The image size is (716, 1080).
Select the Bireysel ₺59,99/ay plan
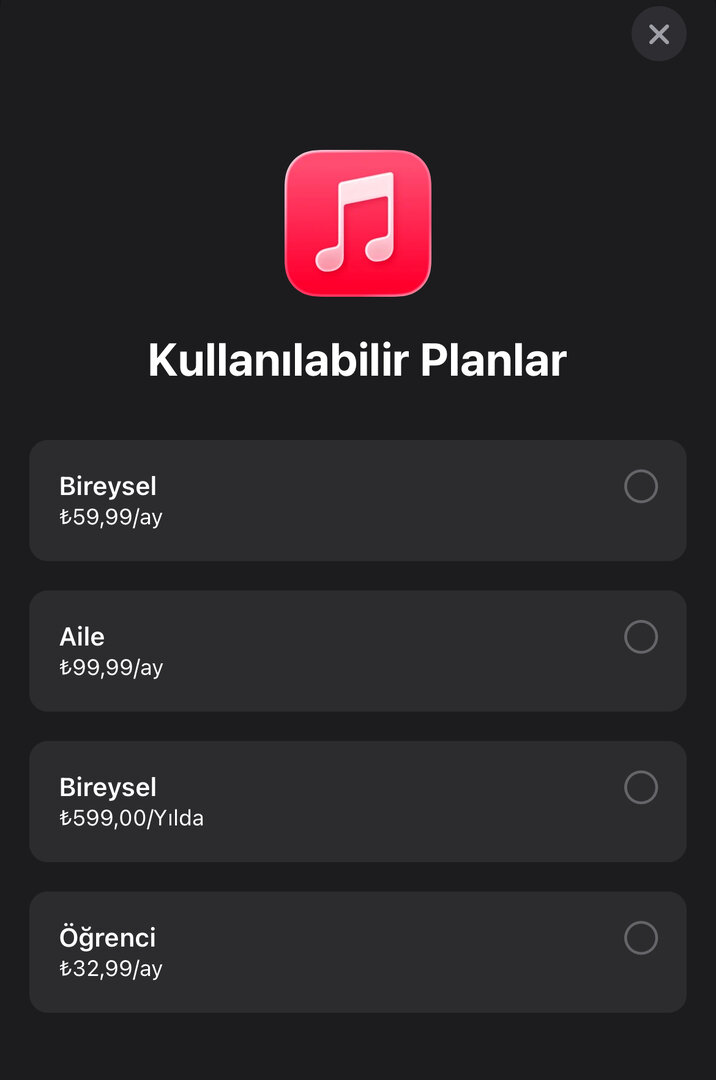tap(640, 487)
